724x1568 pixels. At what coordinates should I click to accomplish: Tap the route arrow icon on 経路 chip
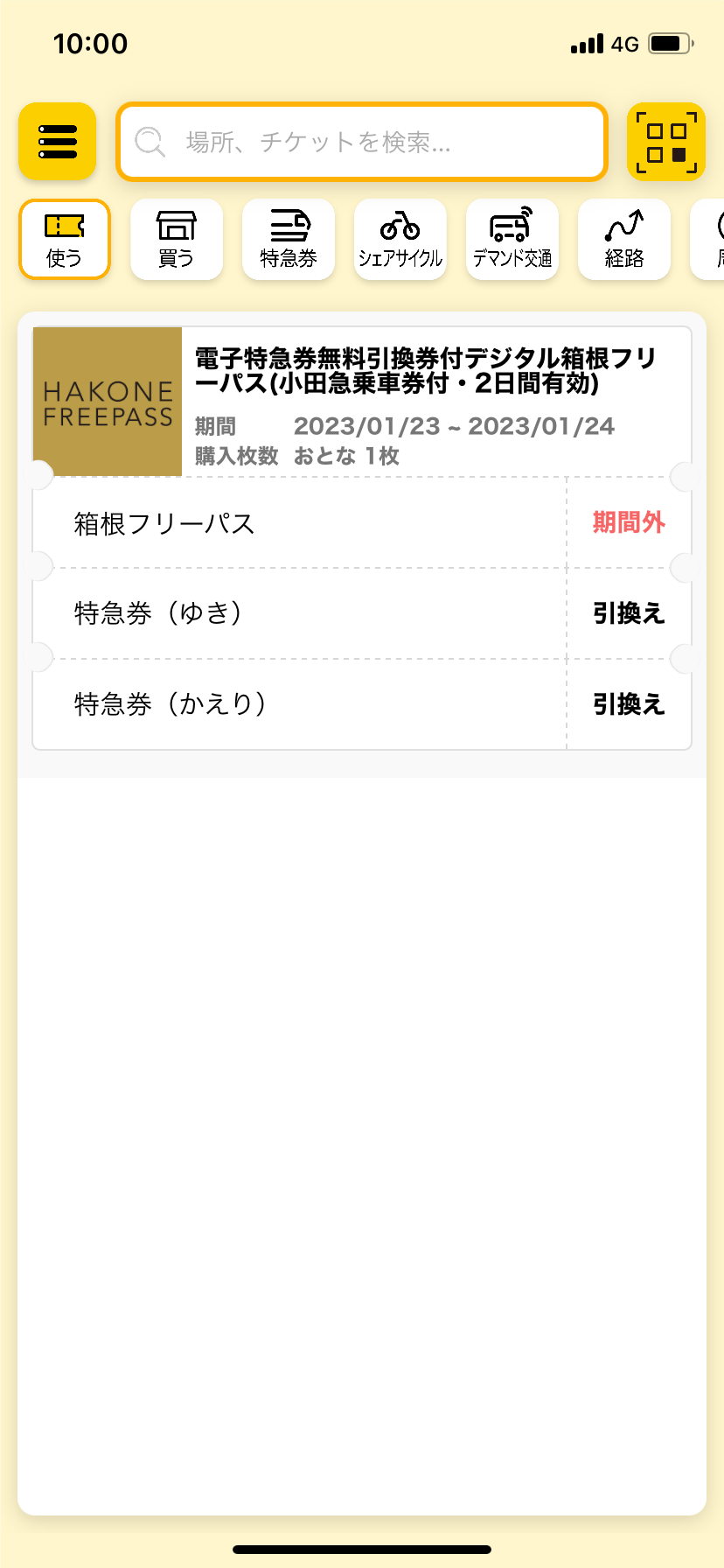click(x=623, y=227)
